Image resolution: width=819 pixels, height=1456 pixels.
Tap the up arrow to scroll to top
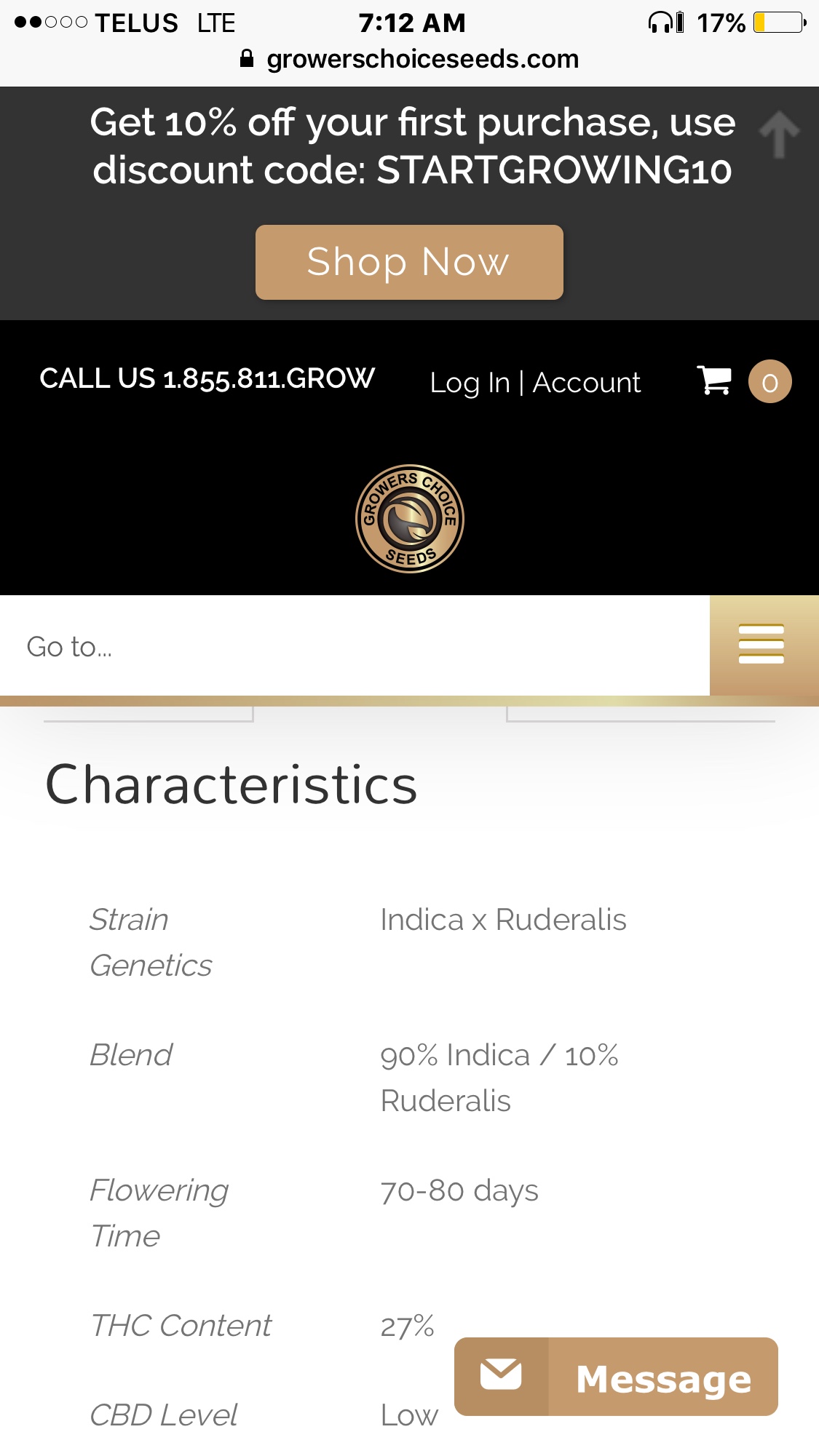pos(779,135)
